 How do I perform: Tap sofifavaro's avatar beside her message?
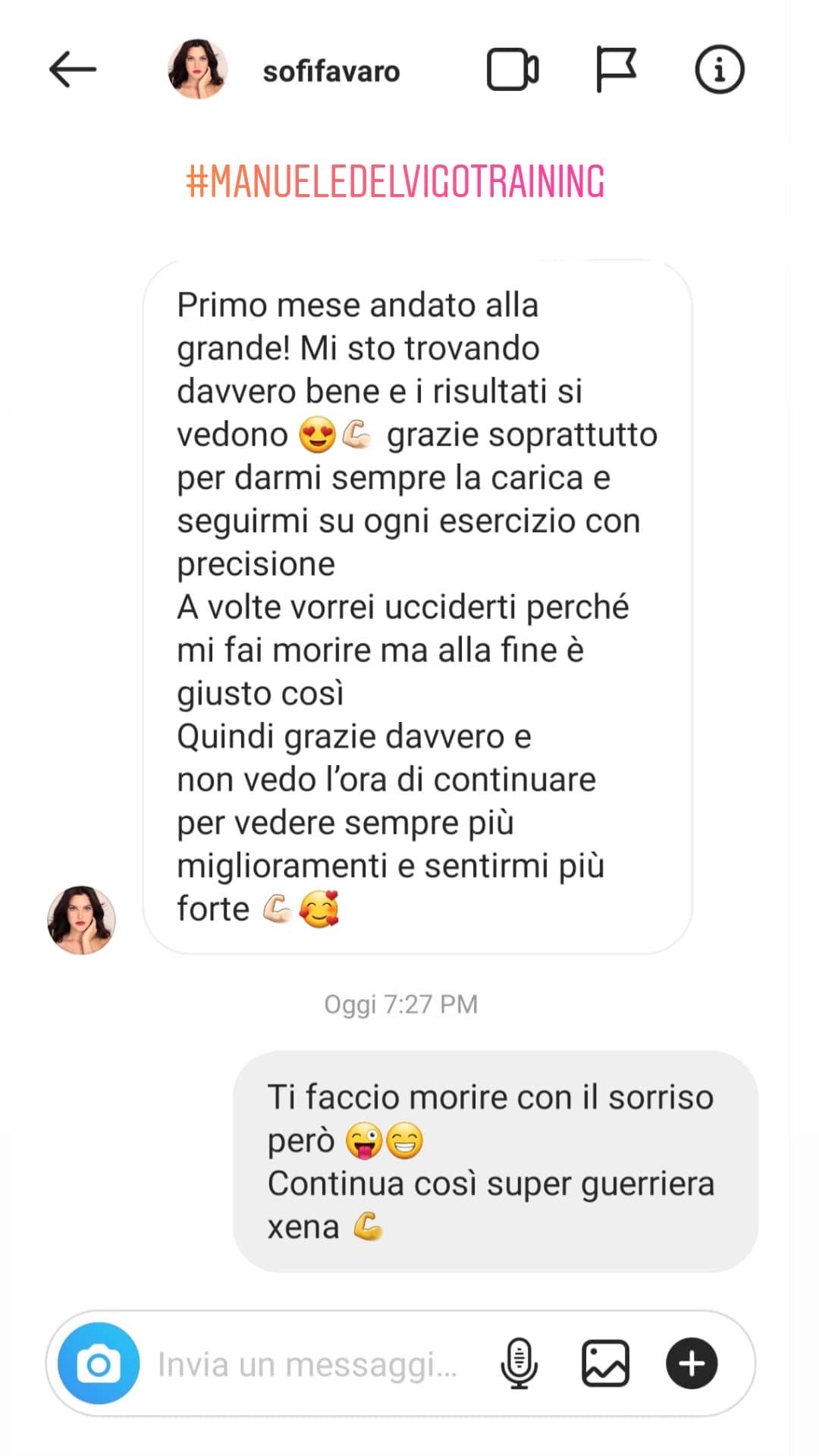pos(81,919)
